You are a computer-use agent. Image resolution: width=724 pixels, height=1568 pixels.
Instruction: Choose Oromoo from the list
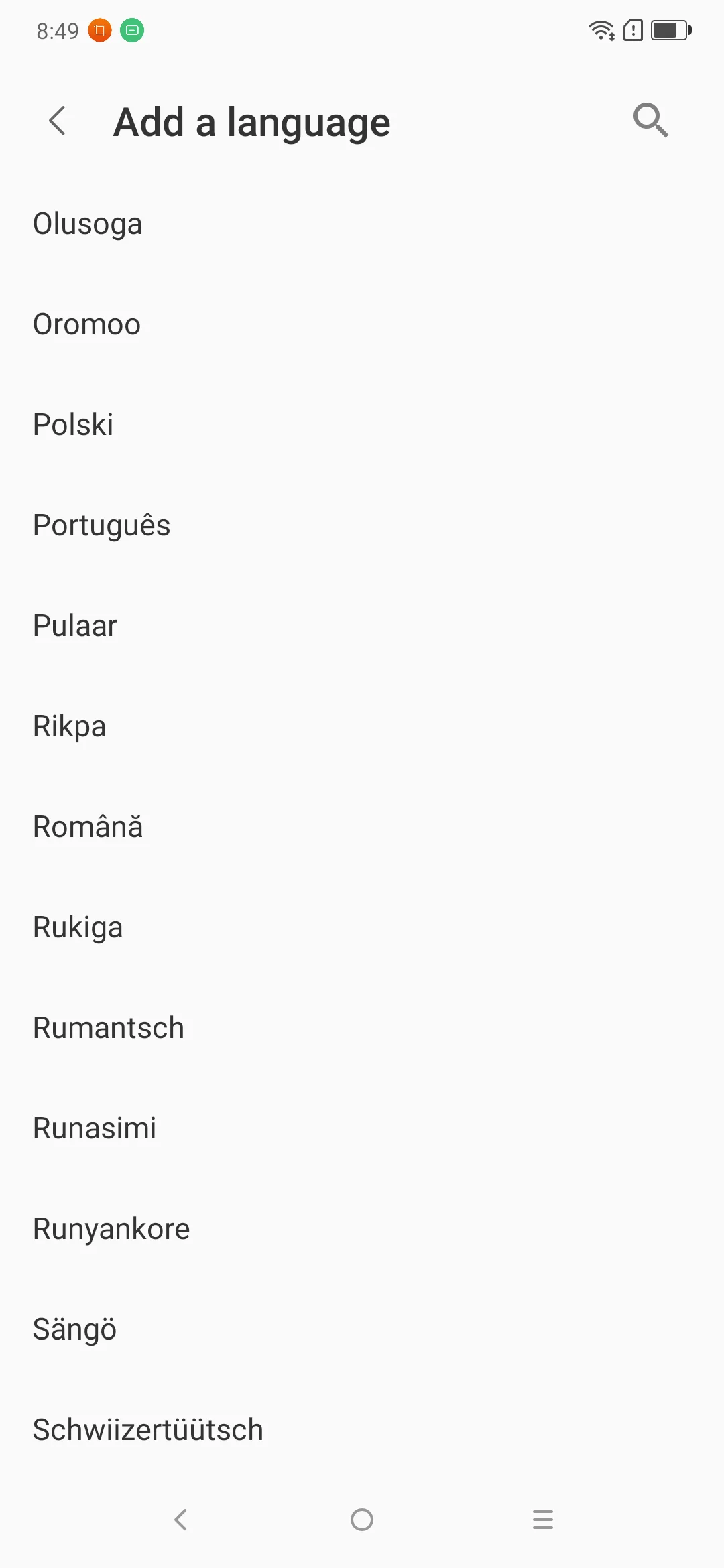87,324
